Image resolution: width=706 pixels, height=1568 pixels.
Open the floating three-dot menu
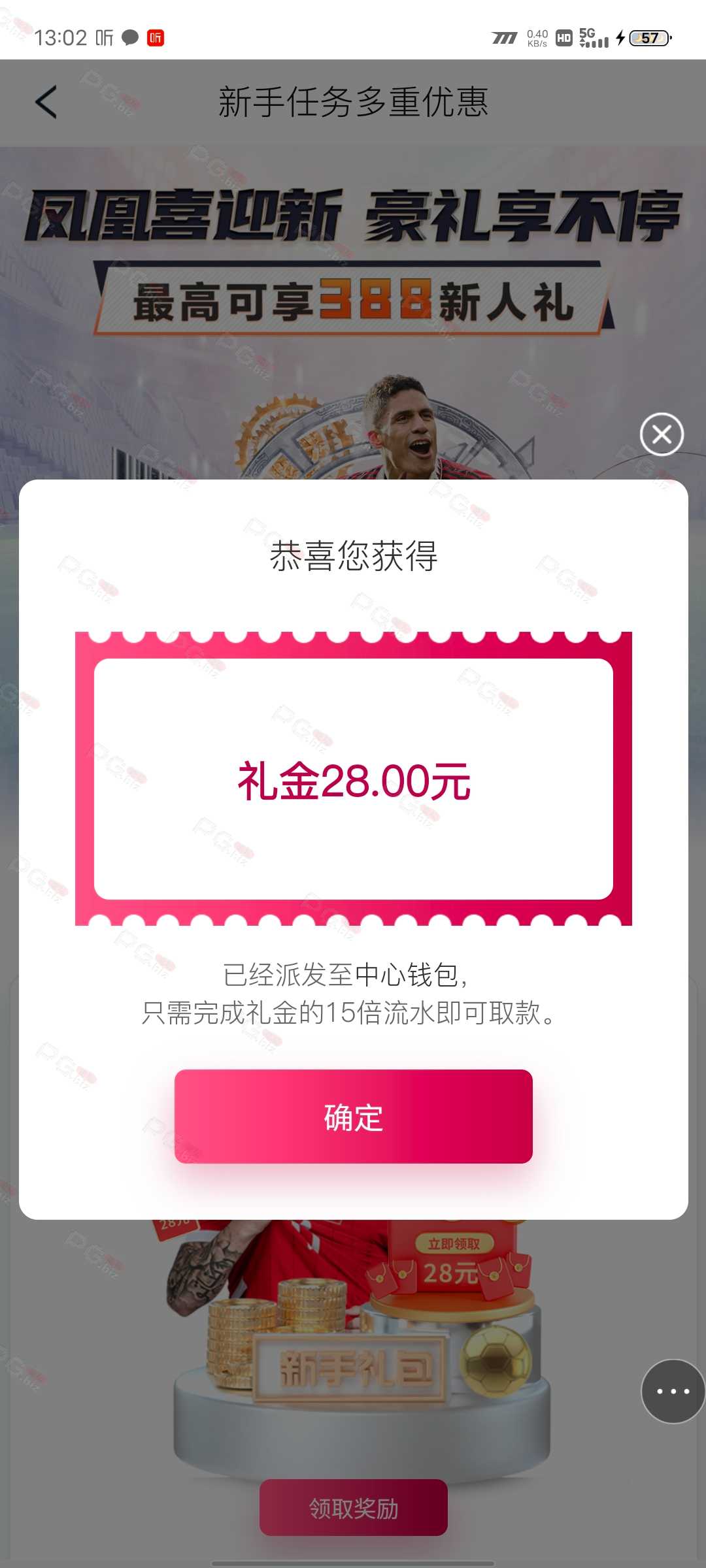[673, 1391]
